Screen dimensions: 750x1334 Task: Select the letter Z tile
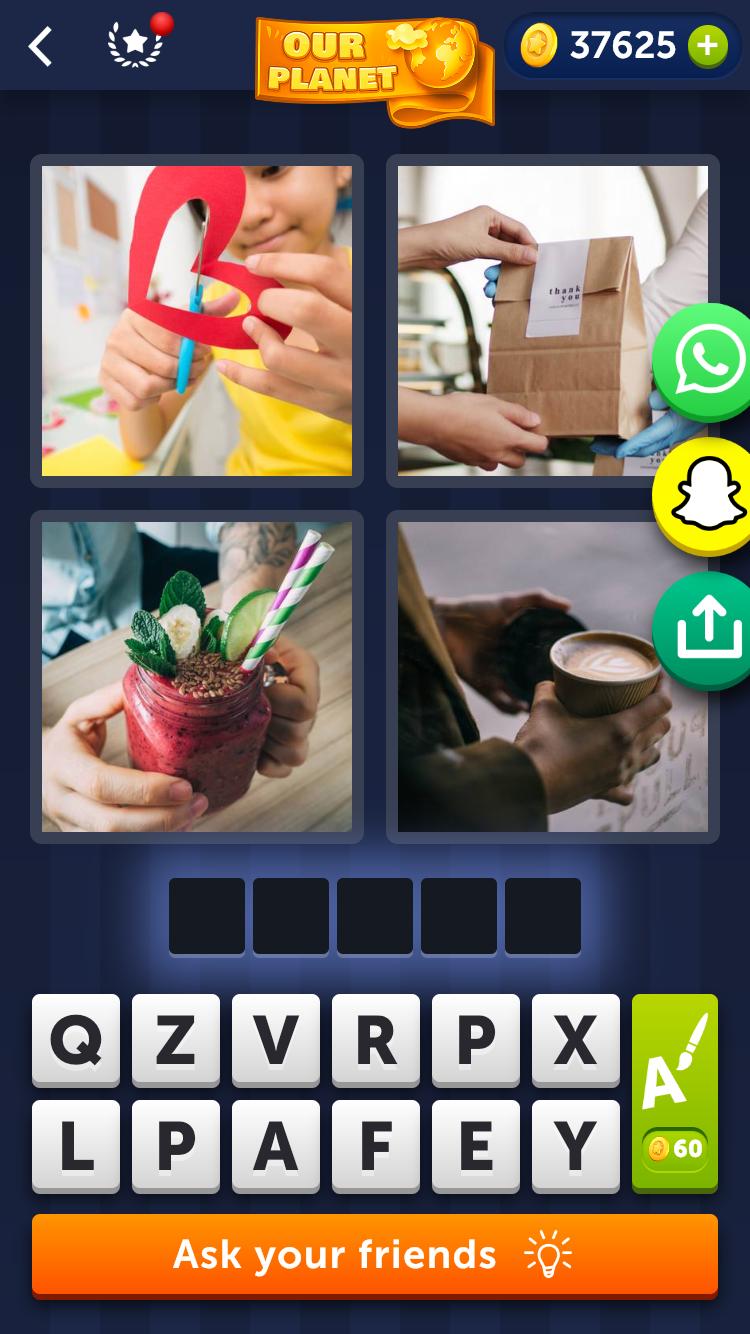pyautogui.click(x=176, y=1040)
